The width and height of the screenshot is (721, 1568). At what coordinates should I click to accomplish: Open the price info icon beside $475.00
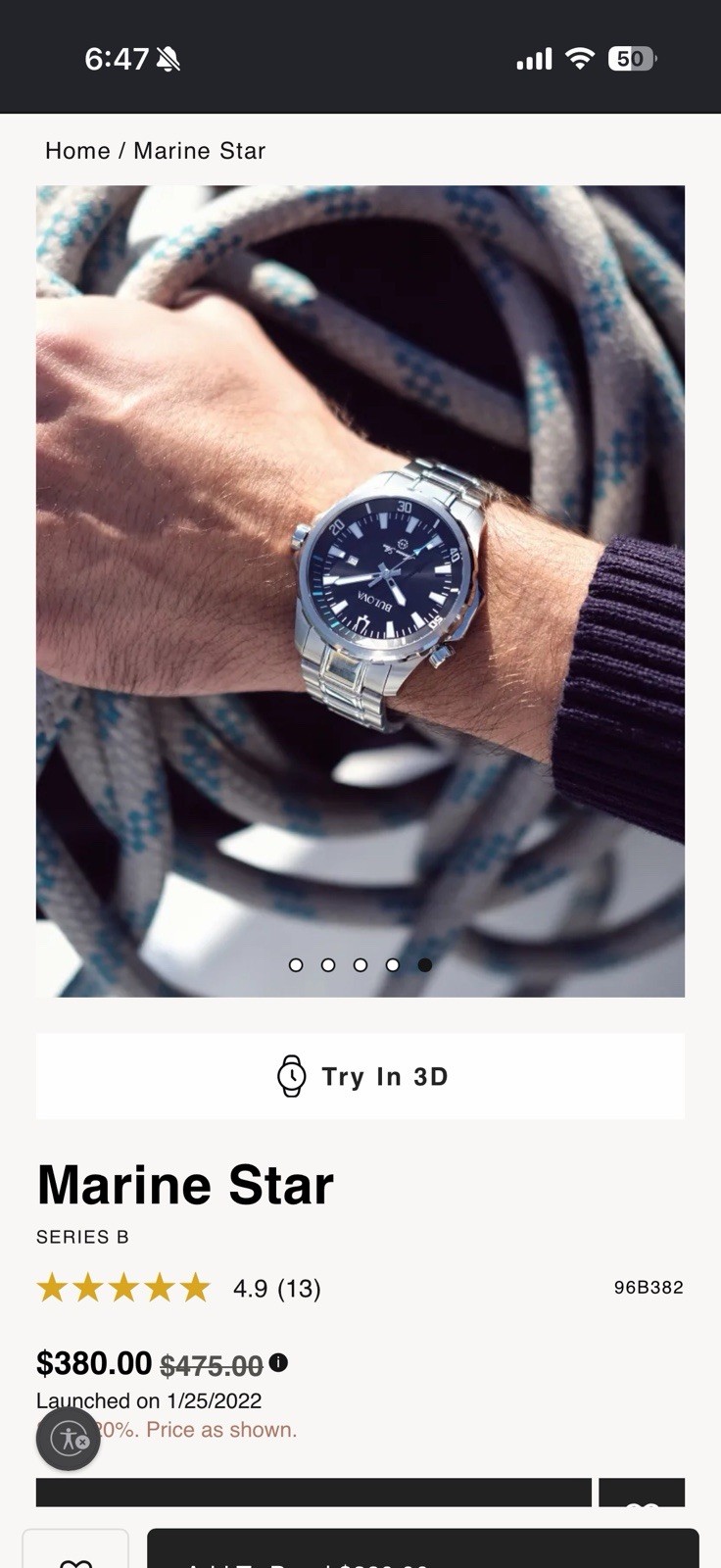pyautogui.click(x=278, y=1362)
